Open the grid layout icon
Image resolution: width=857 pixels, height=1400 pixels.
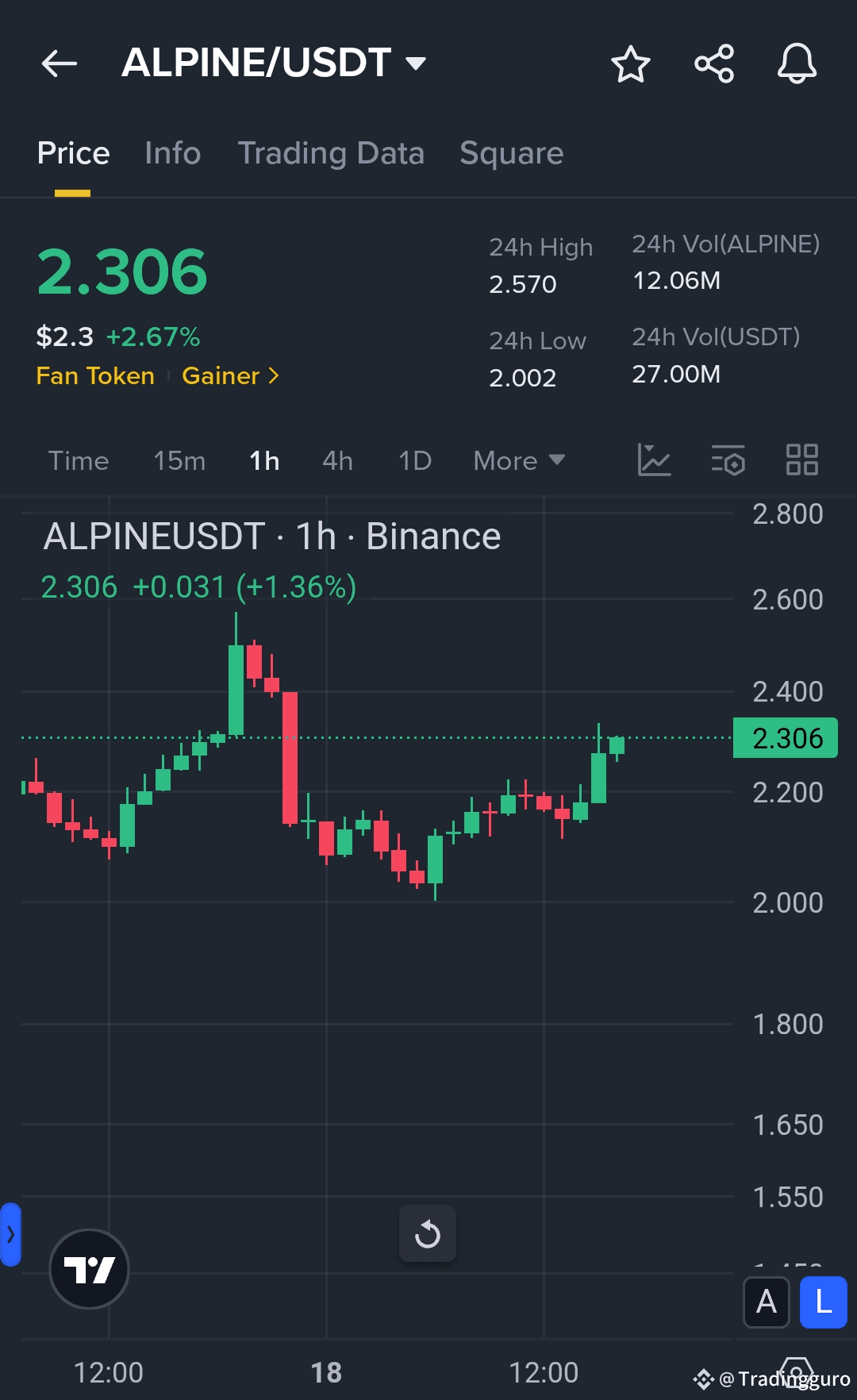[801, 460]
